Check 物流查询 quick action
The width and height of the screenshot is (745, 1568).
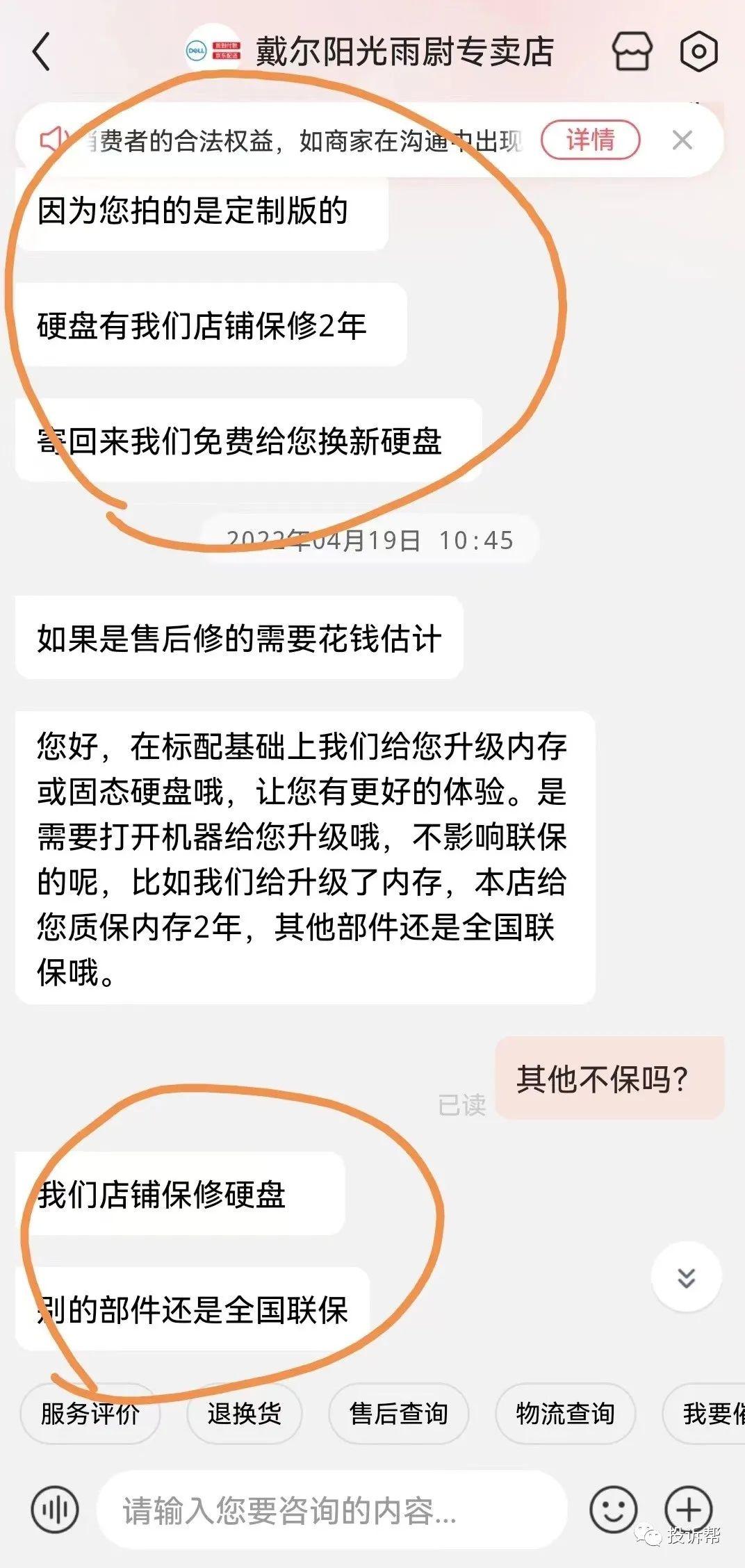565,1414
